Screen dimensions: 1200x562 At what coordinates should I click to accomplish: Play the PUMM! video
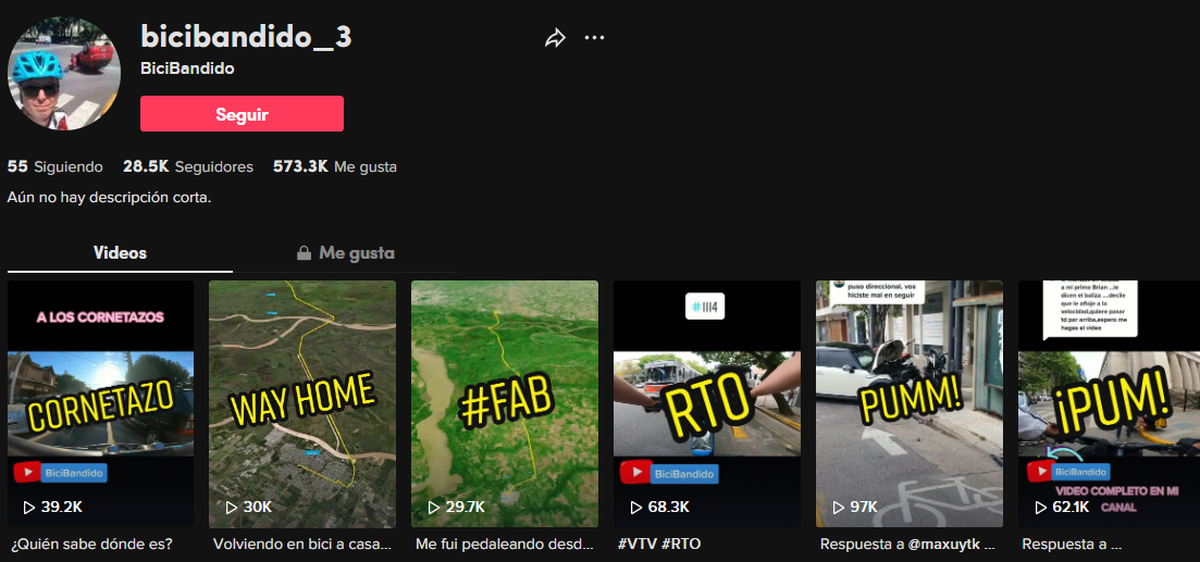click(909, 403)
